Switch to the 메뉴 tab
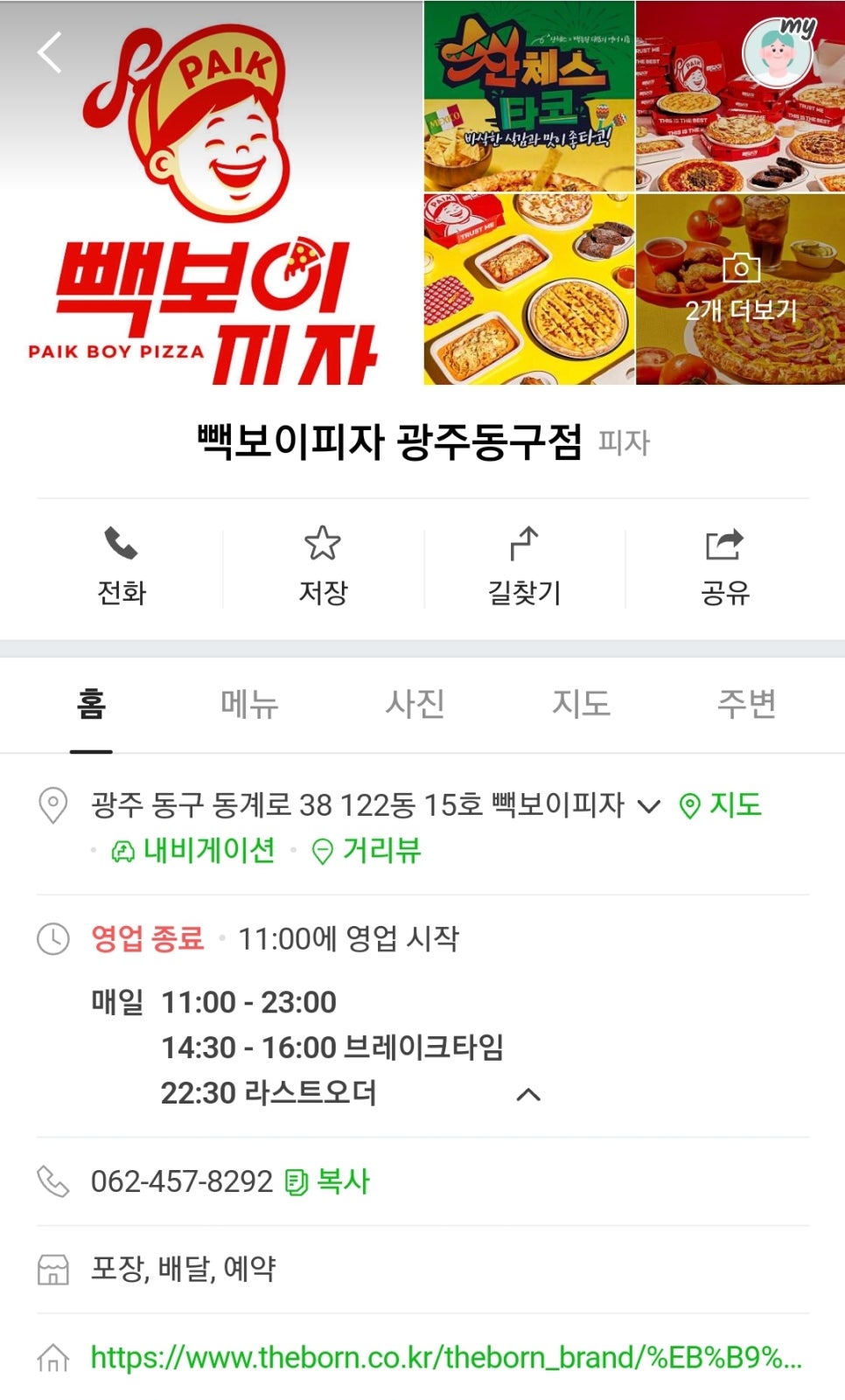This screenshot has width=845, height=1400. click(249, 704)
